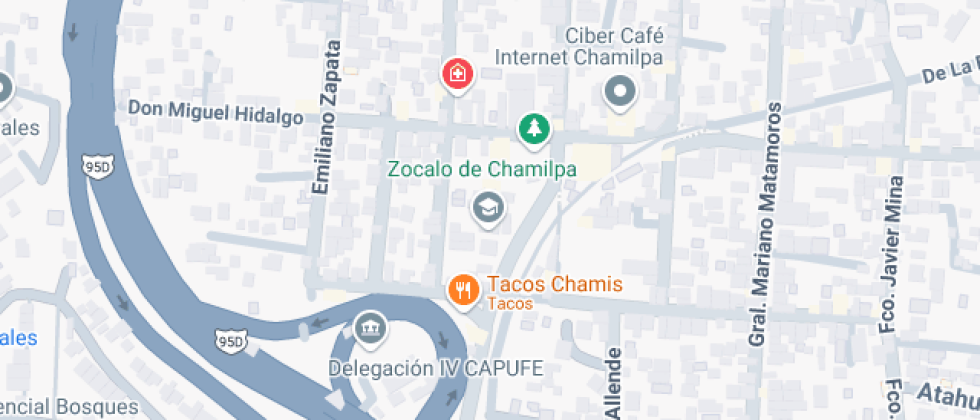Viewport: 980px width, 420px height.
Task: Select the school marker with graduation cap
Action: click(x=489, y=208)
